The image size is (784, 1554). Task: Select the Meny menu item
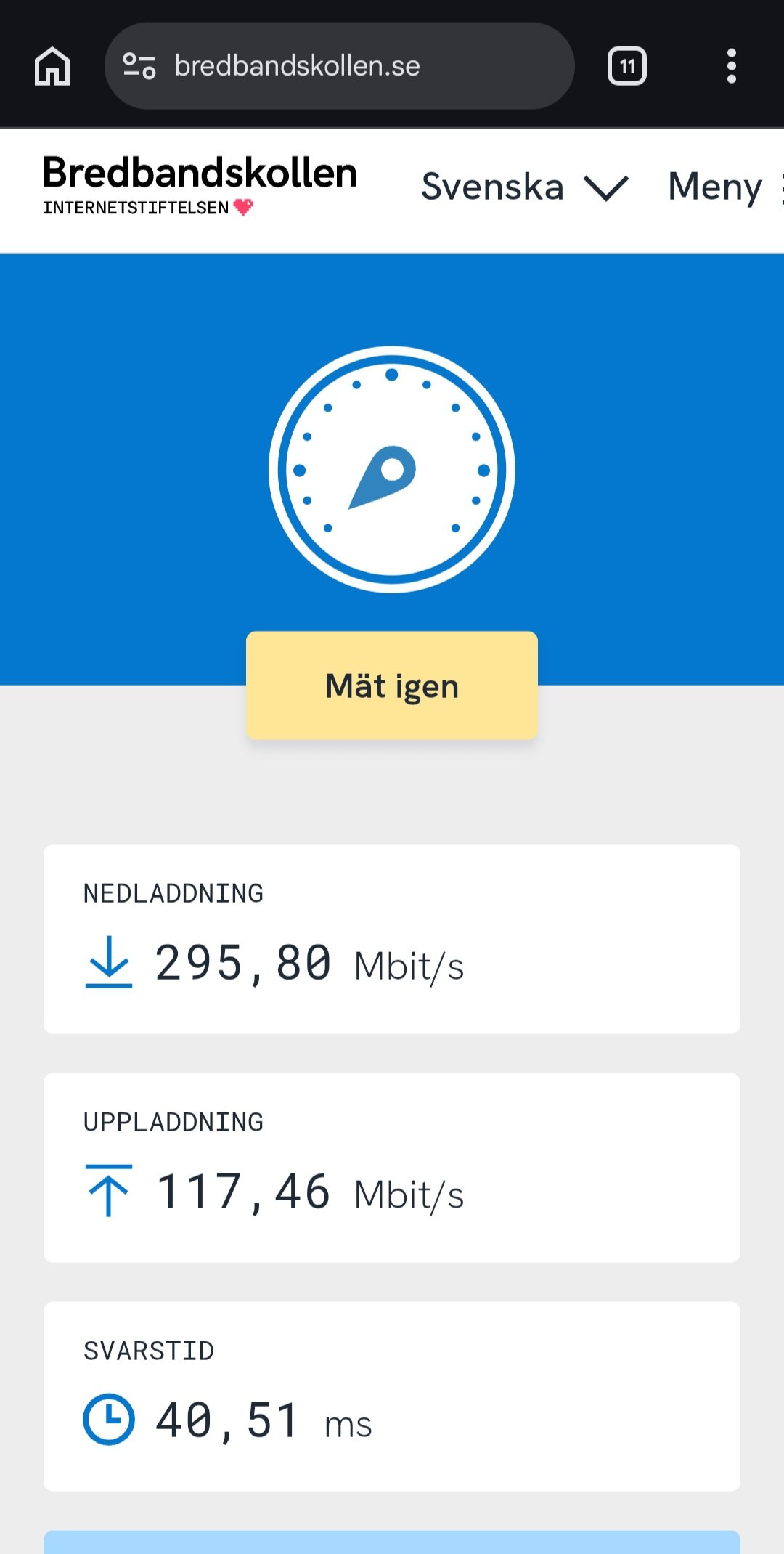click(713, 187)
